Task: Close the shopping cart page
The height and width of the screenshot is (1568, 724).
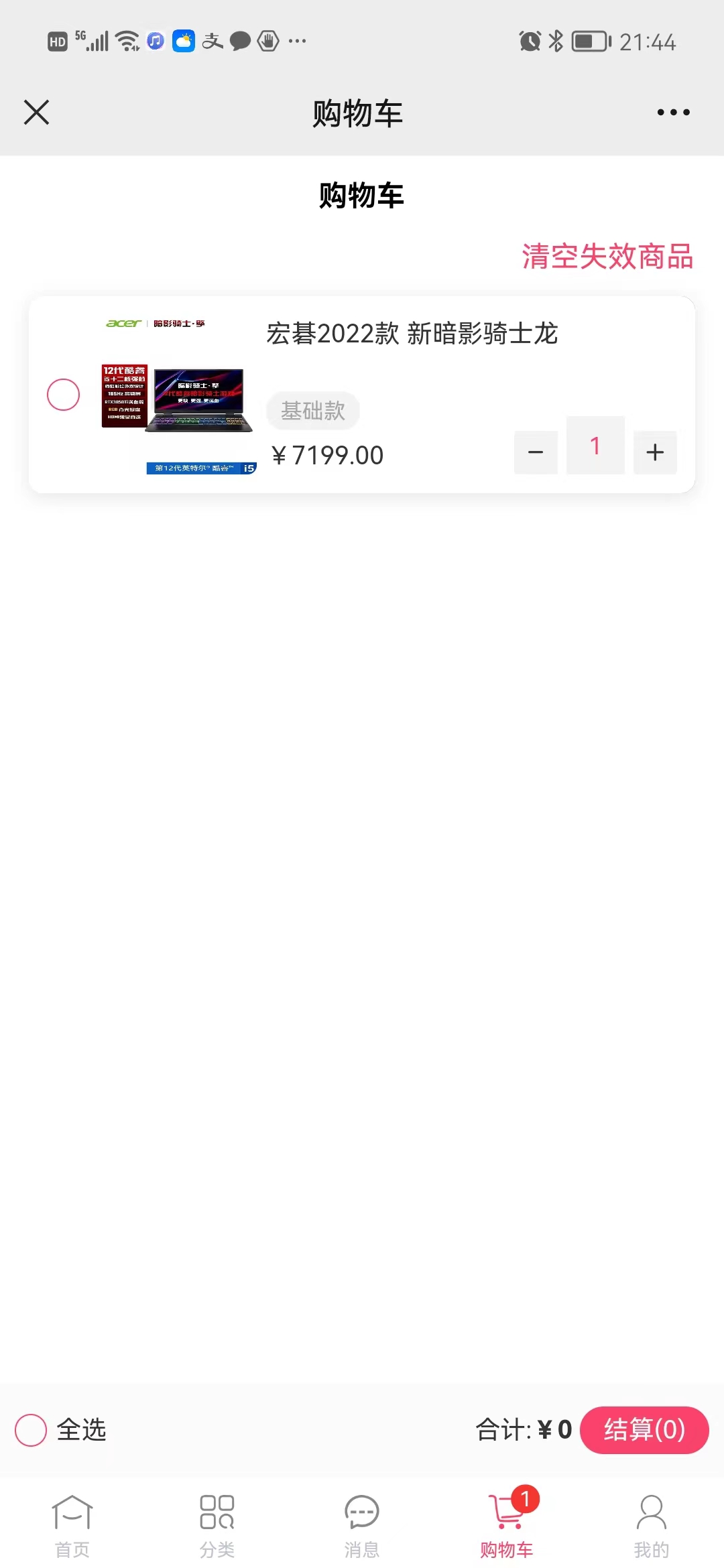Action: [x=36, y=112]
